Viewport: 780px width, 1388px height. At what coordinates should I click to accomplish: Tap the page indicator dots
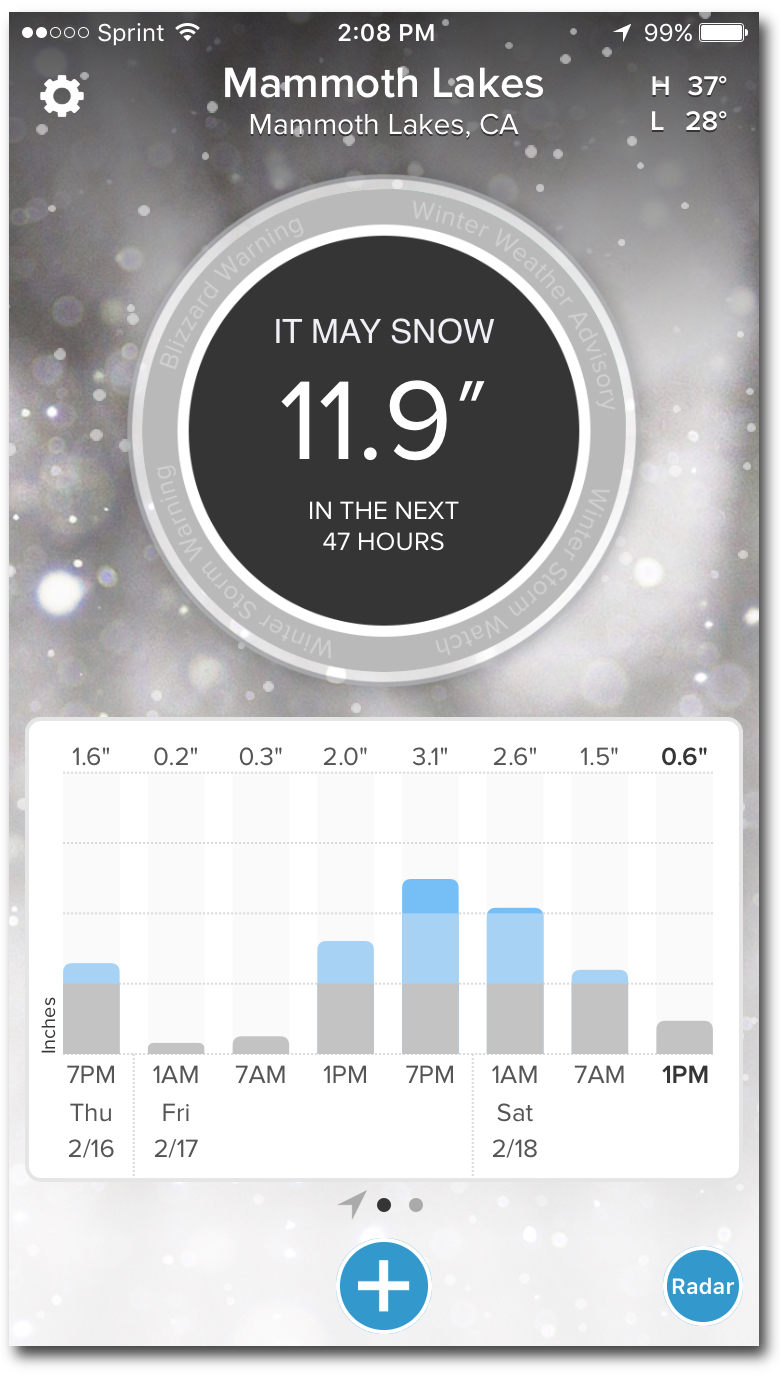[x=399, y=1205]
